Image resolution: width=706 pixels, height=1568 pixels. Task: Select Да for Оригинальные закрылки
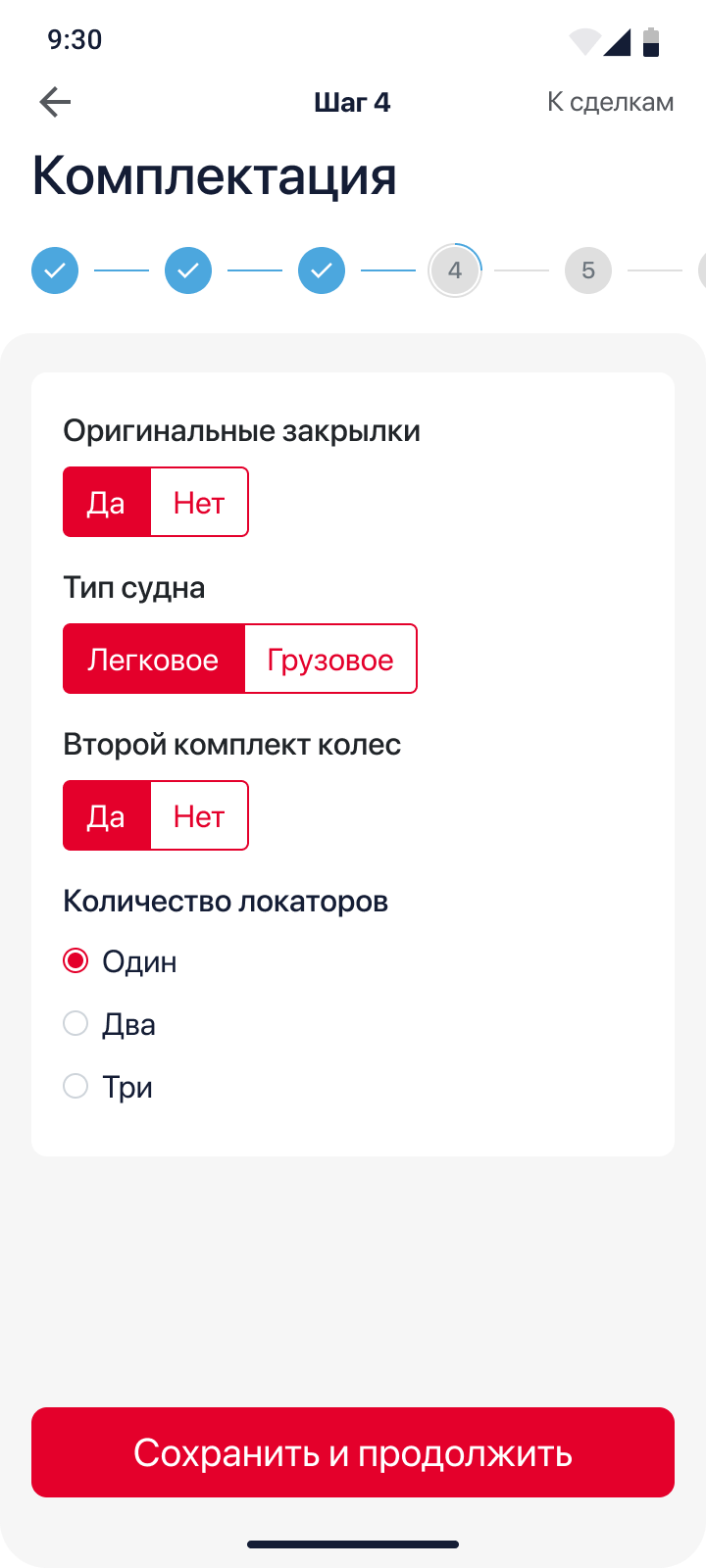[x=107, y=502]
